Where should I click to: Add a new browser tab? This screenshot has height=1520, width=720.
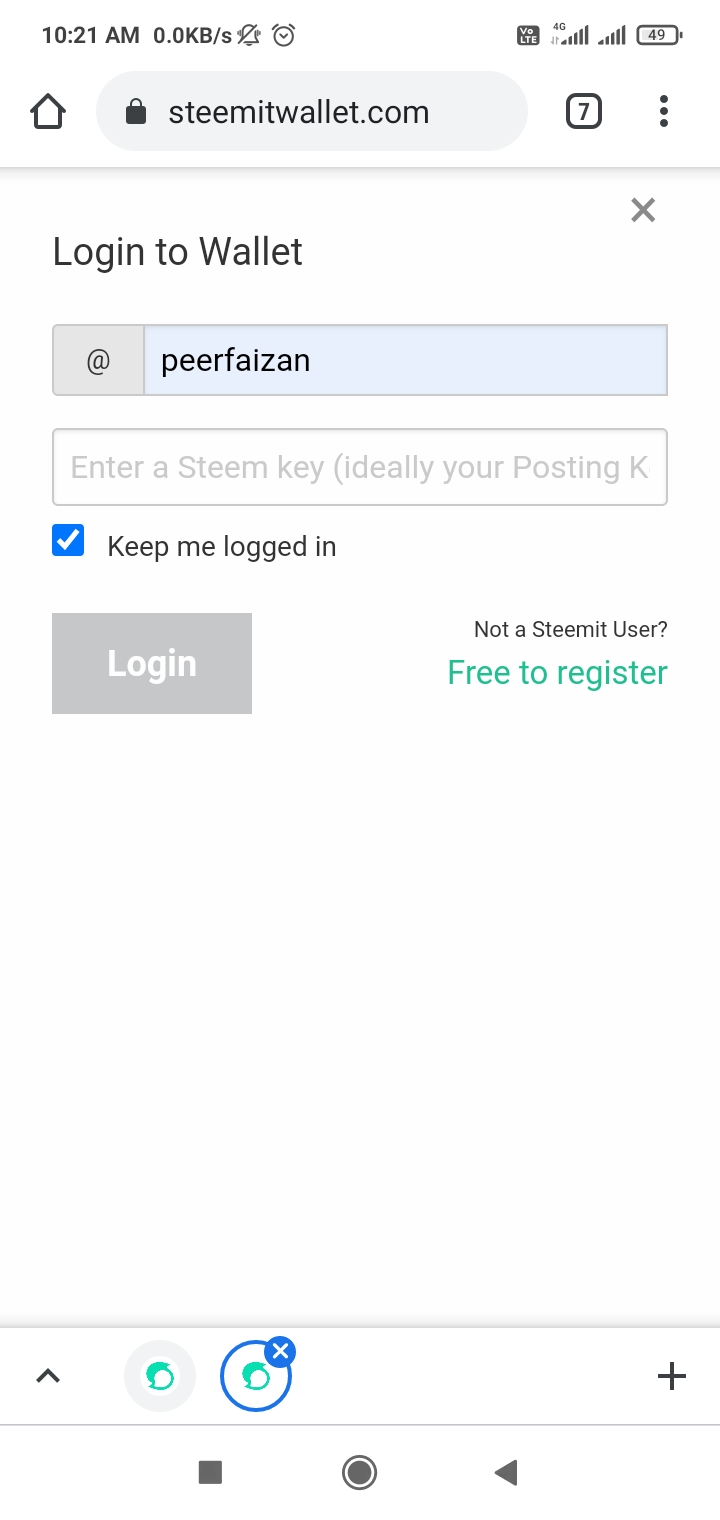click(x=671, y=1377)
